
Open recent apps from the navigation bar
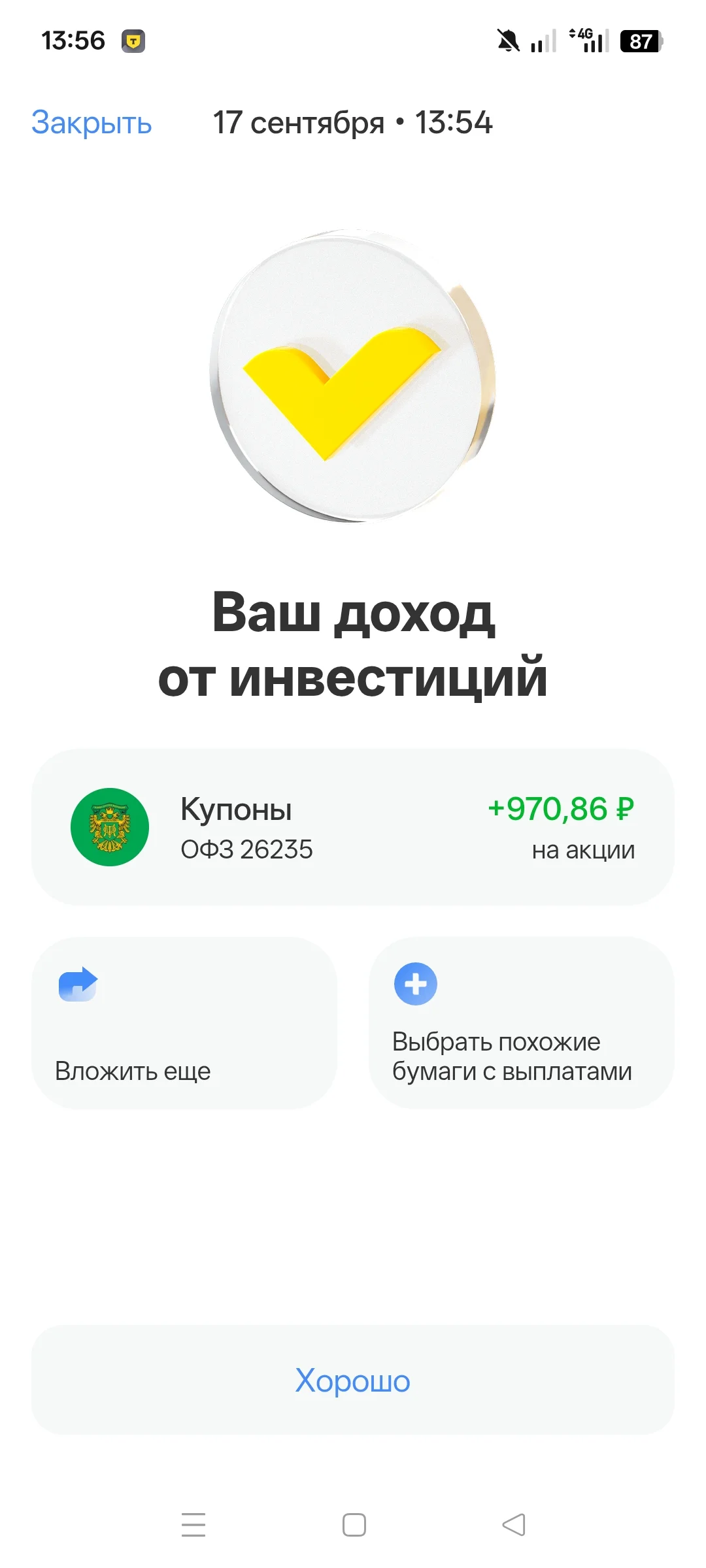click(x=193, y=1525)
